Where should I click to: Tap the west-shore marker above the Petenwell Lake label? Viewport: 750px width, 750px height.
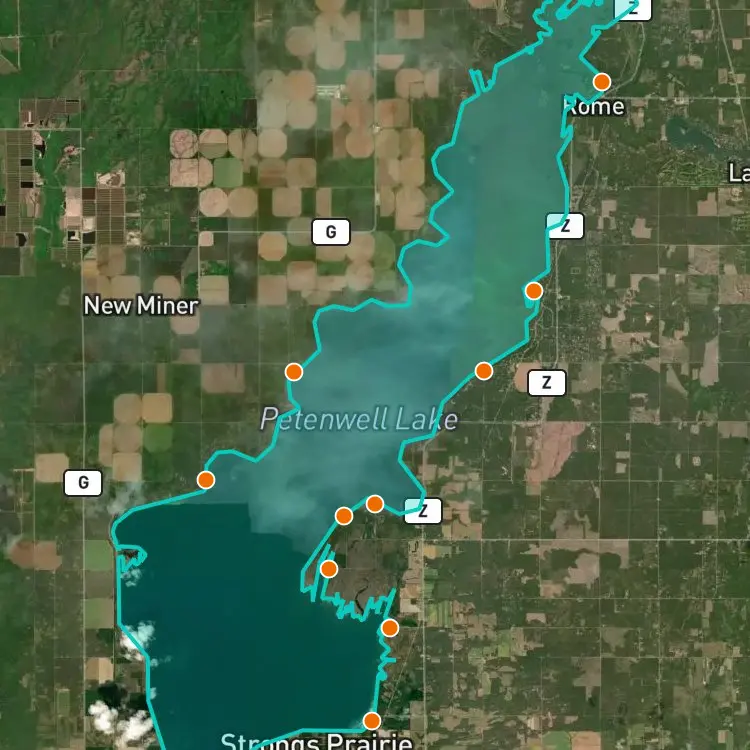point(294,372)
